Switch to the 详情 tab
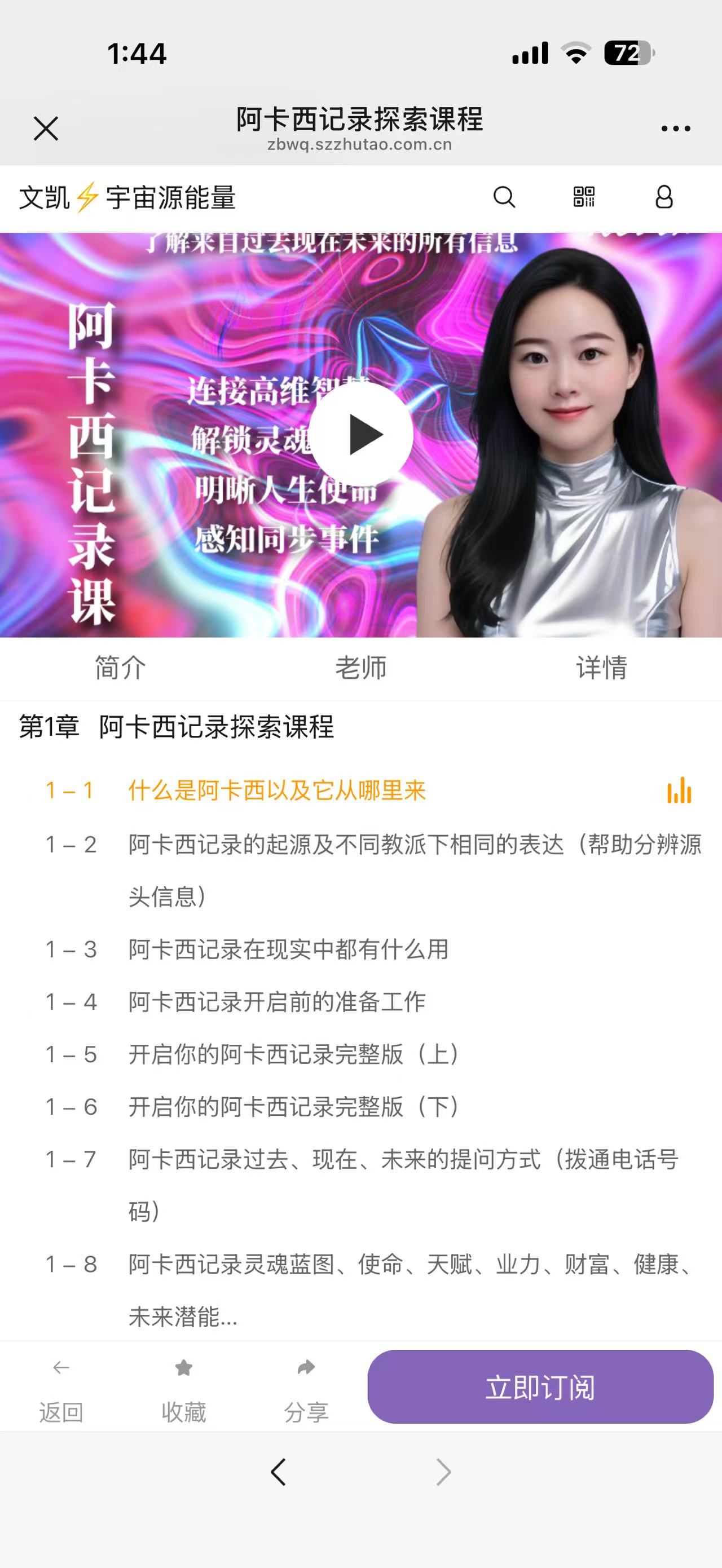The width and height of the screenshot is (722, 1568). pyautogui.click(x=601, y=668)
